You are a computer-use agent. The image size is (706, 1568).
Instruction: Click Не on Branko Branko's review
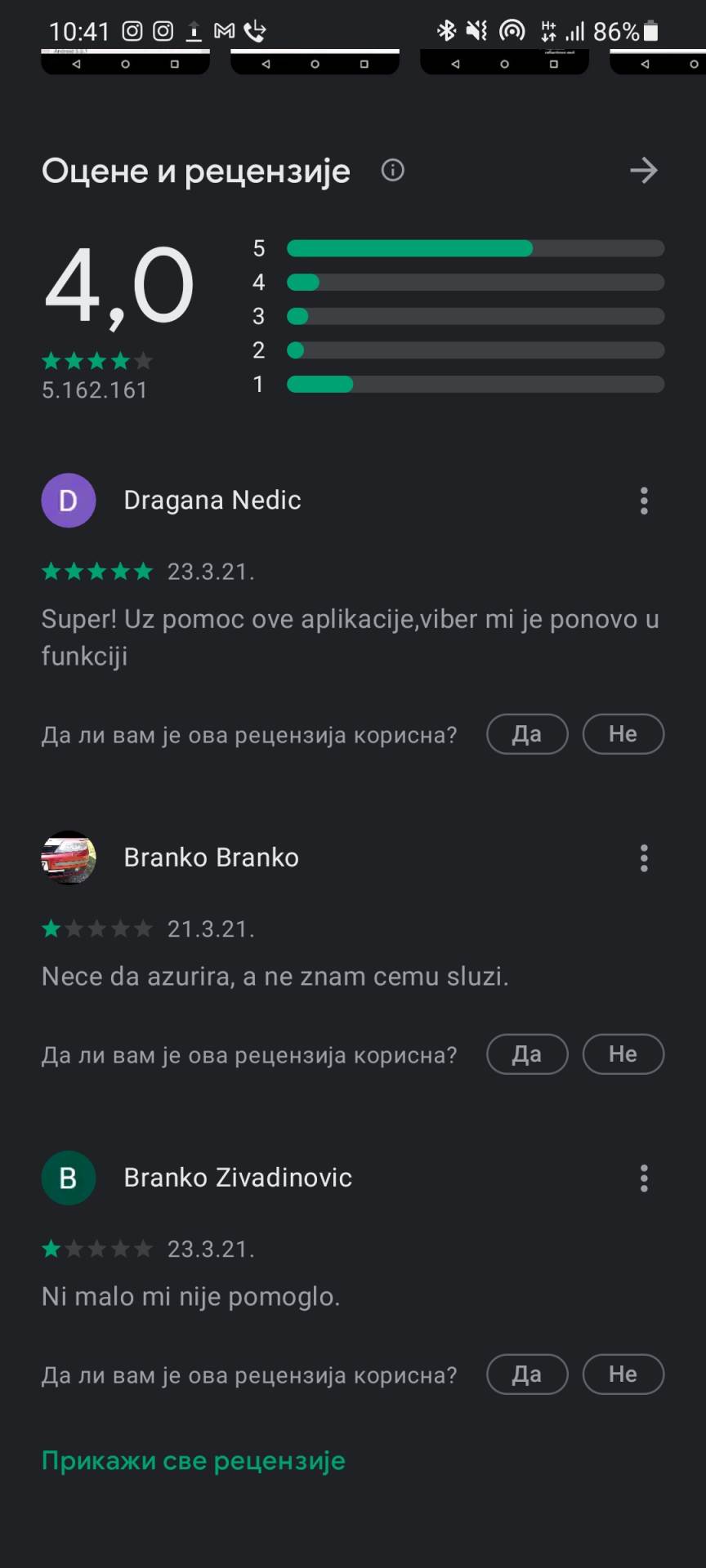tap(623, 1054)
